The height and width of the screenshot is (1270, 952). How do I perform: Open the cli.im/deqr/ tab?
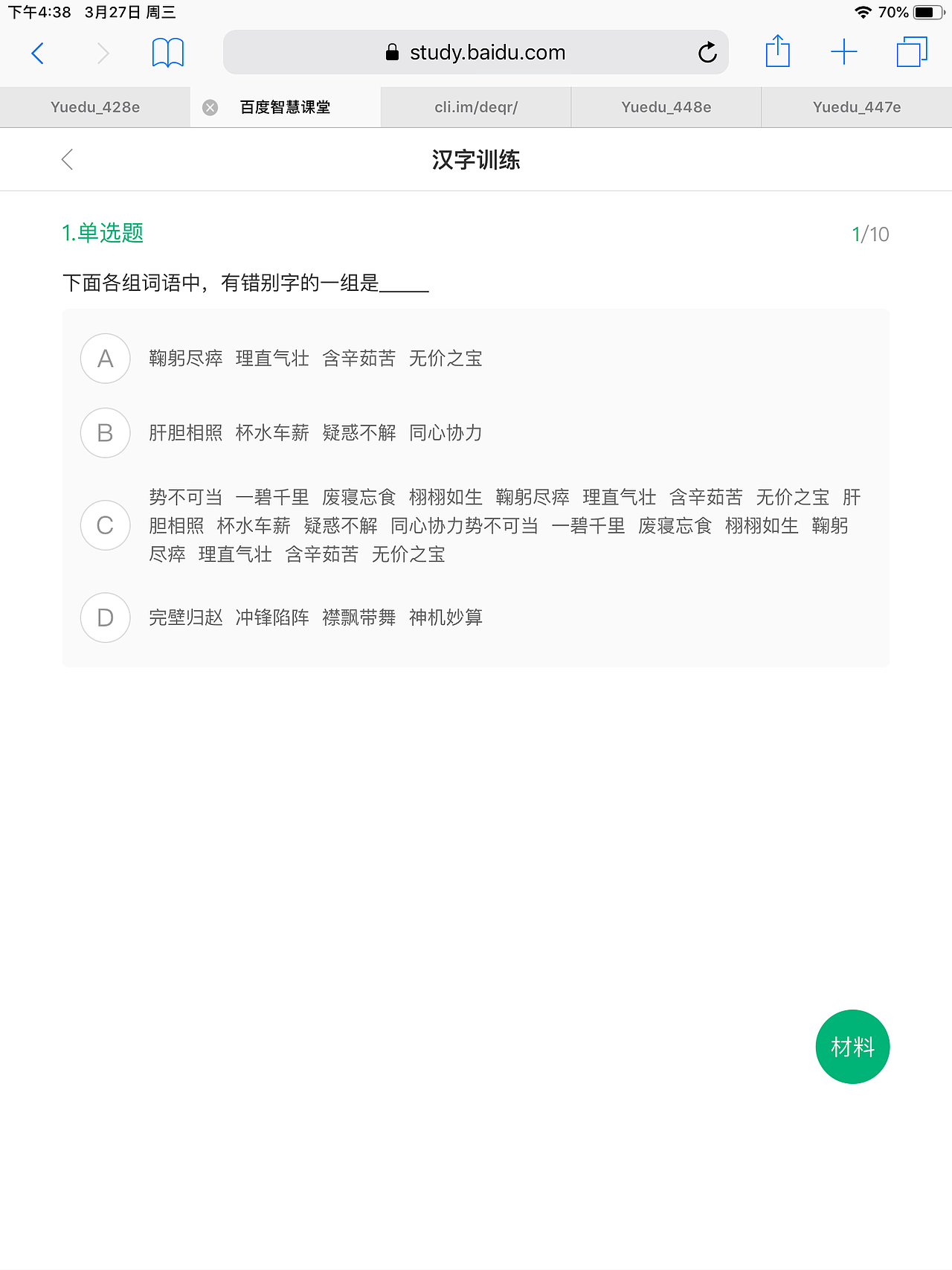pos(475,106)
